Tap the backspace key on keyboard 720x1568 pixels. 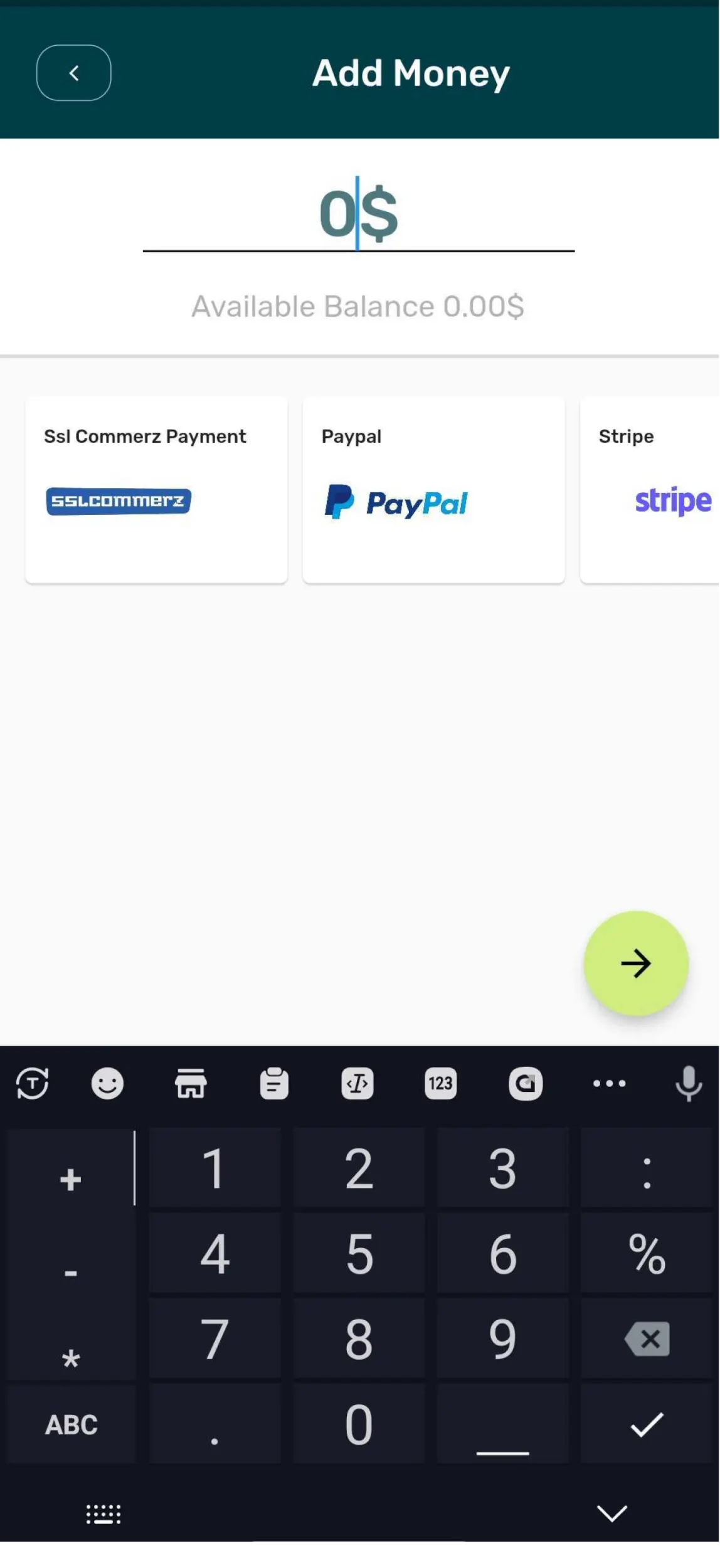pyautogui.click(x=647, y=1338)
